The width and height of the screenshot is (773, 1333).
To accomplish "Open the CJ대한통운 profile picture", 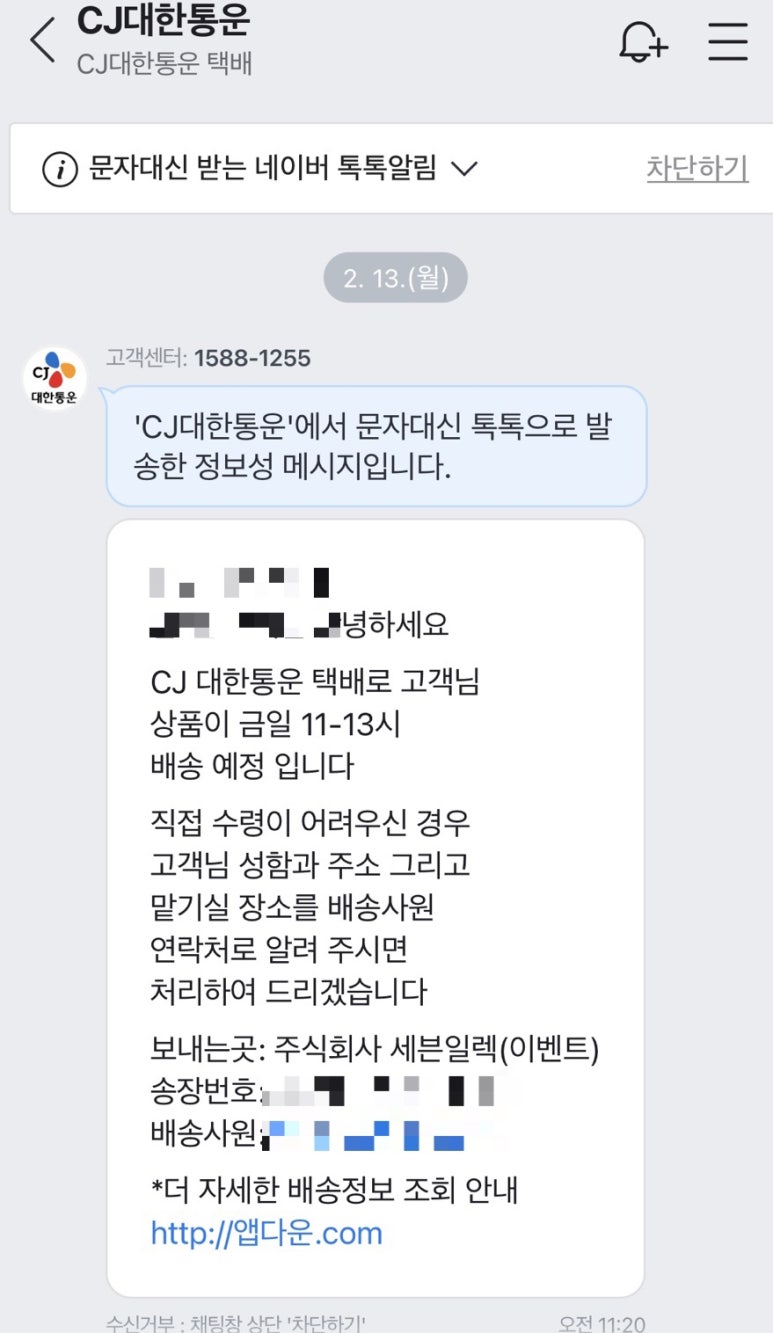I will coord(55,379).
